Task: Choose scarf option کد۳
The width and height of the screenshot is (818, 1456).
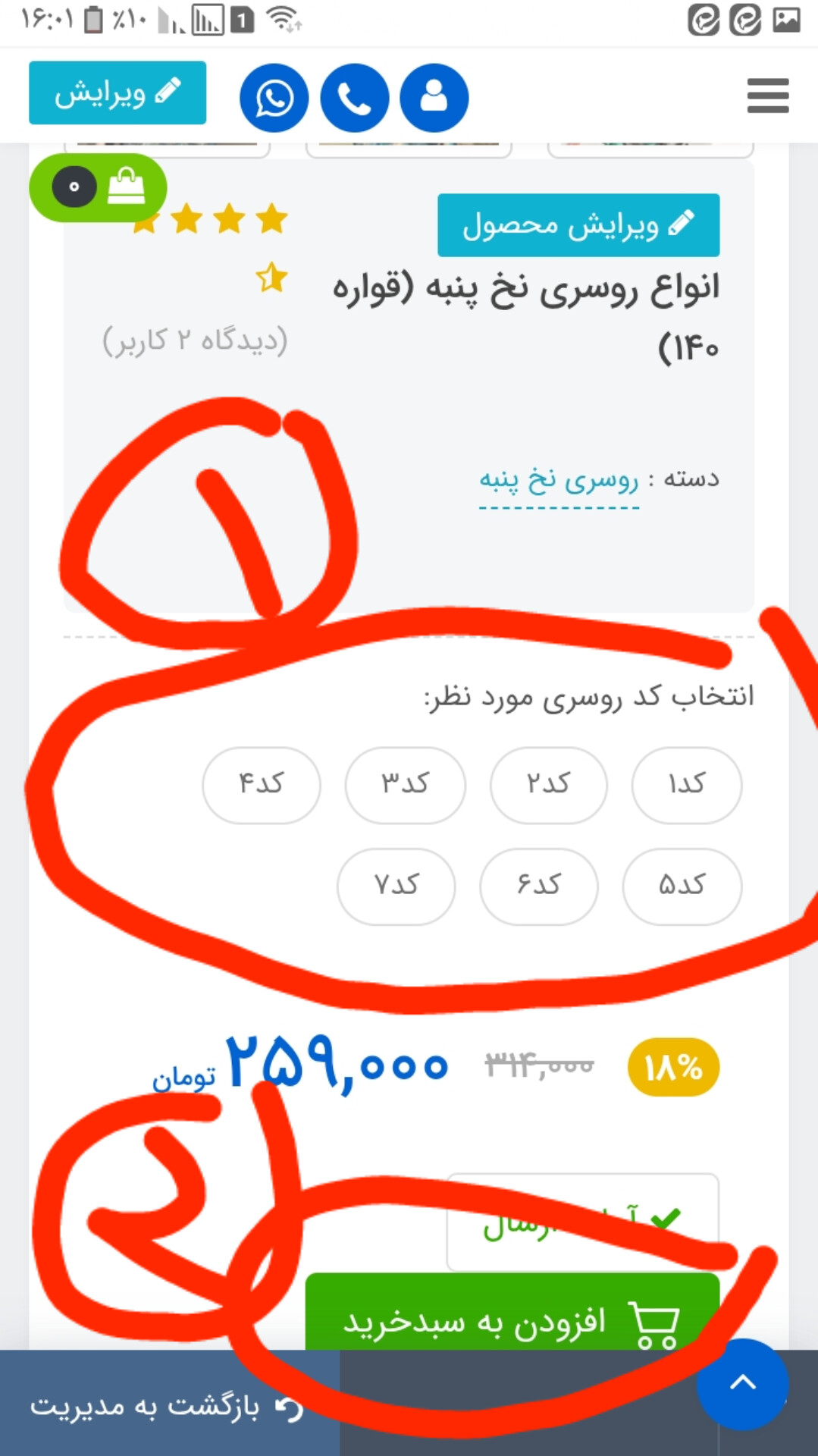Action: (x=405, y=785)
